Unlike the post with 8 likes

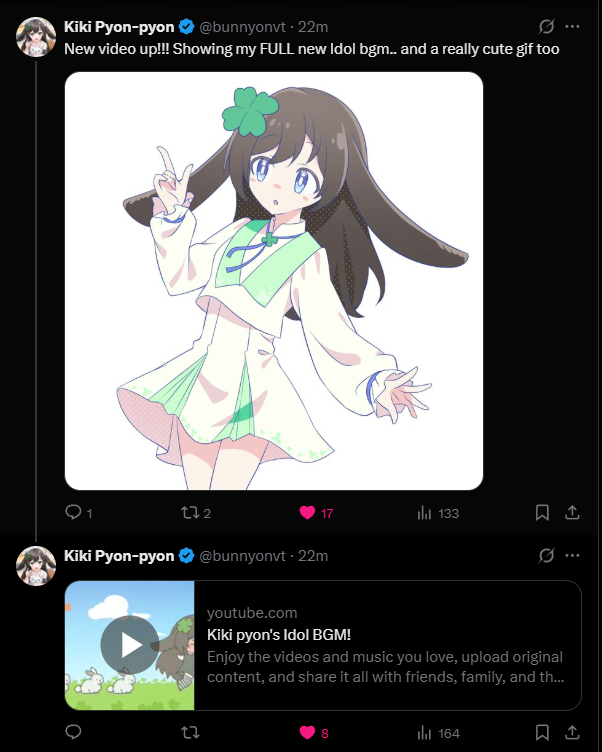[308, 732]
